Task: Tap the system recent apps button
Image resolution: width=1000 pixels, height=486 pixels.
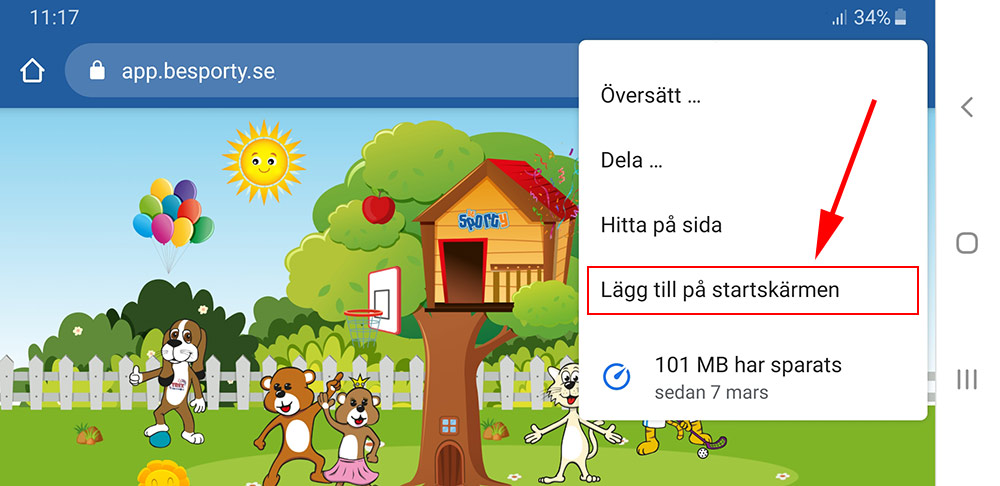Action: [966, 378]
